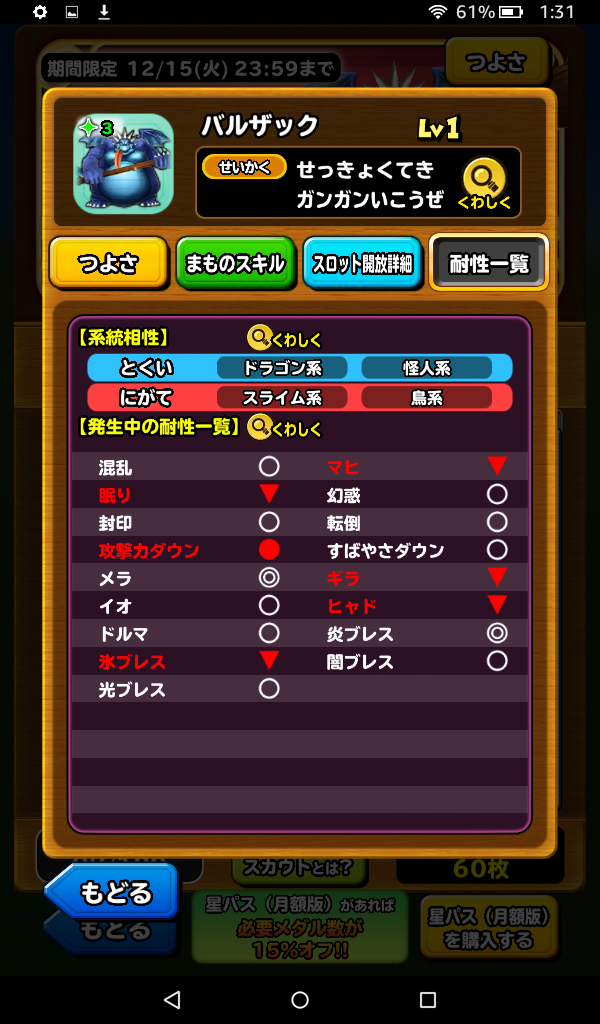
Task: Open the まものスキル tab
Action: [x=235, y=264]
